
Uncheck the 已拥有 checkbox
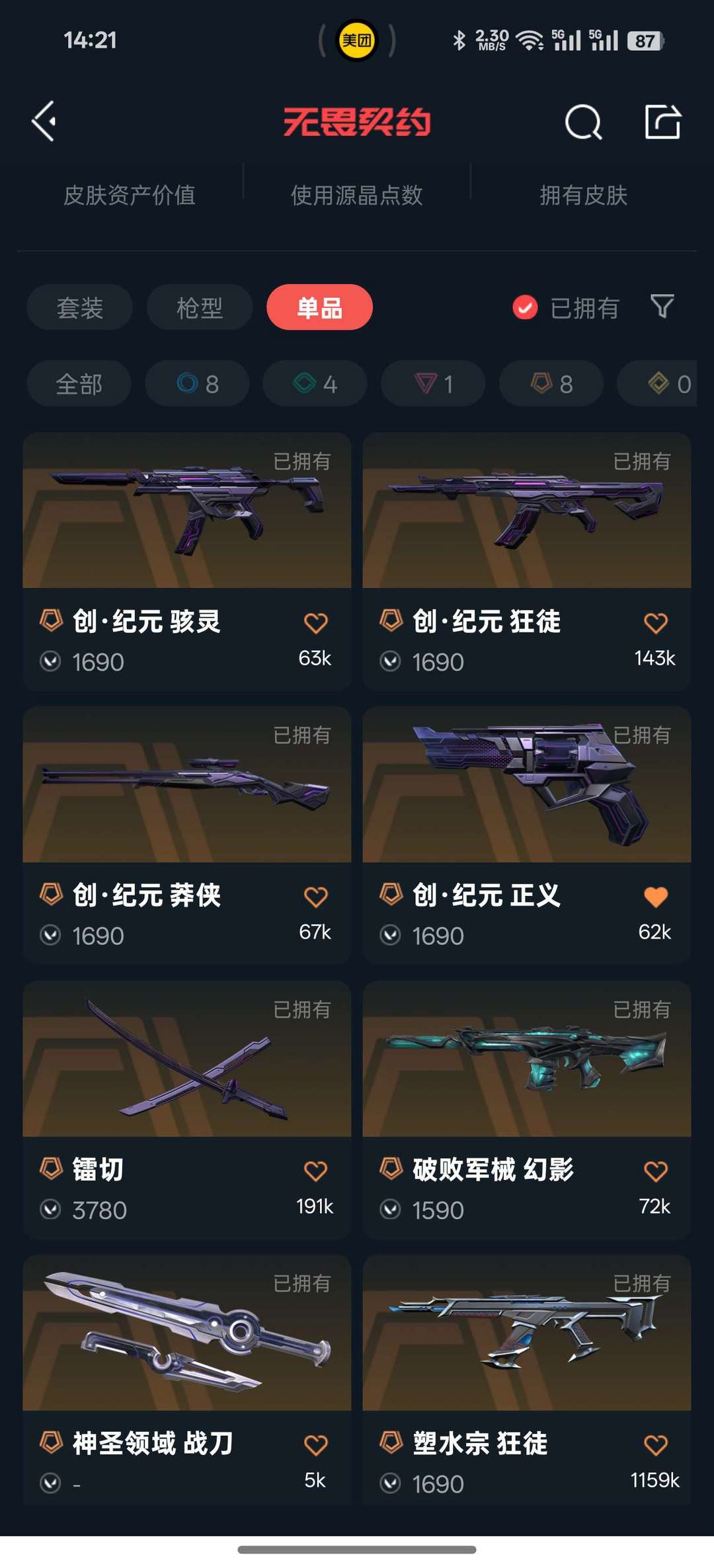click(x=526, y=307)
